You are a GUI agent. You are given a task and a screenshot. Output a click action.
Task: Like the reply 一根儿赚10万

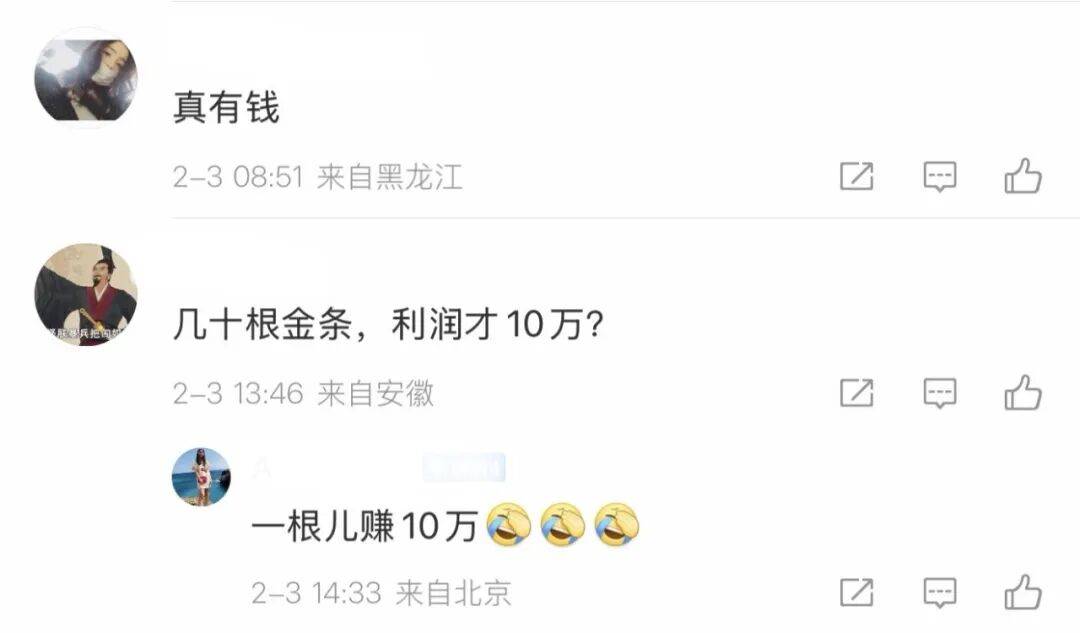[1023, 592]
